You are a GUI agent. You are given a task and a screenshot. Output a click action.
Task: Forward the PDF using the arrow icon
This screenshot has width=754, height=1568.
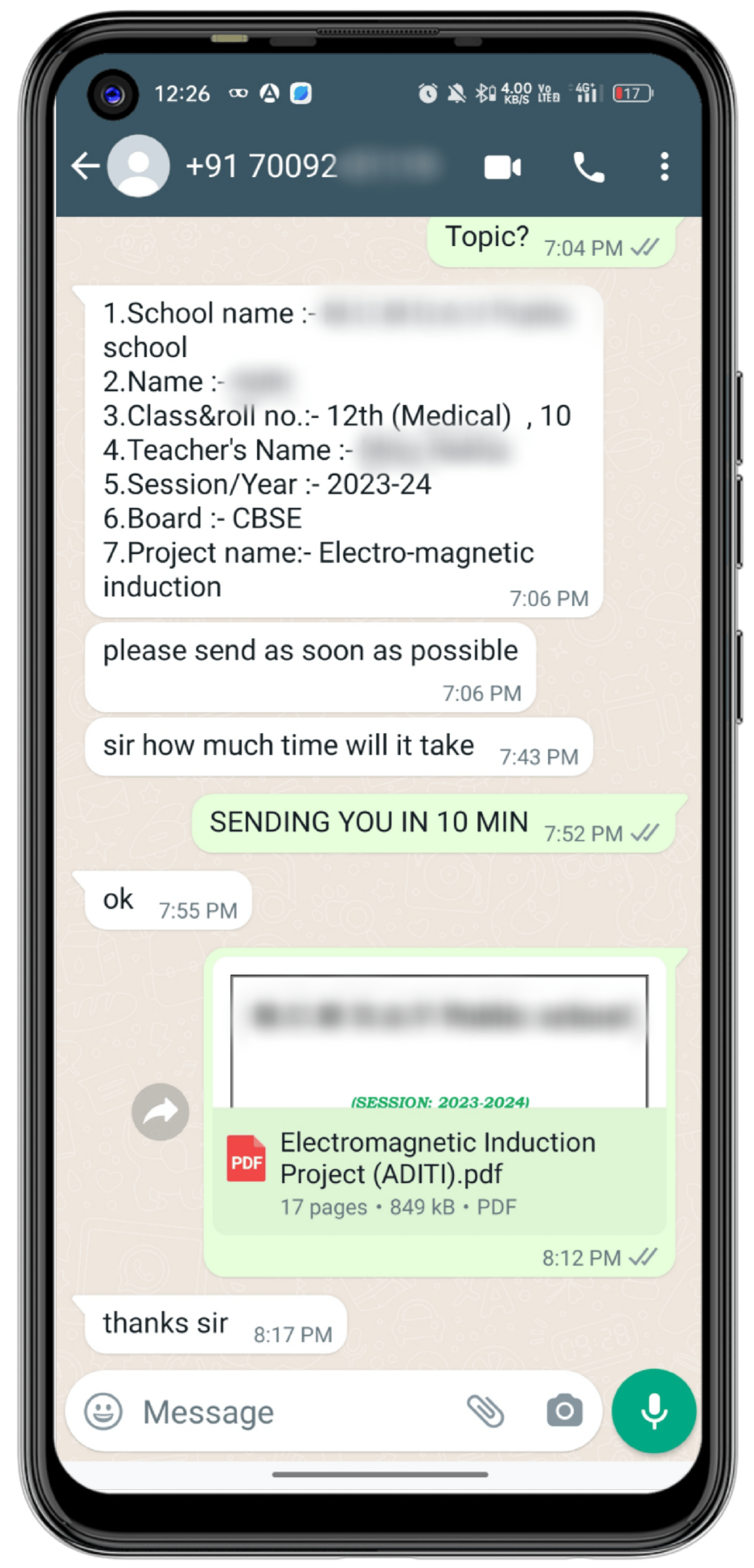point(160,1112)
